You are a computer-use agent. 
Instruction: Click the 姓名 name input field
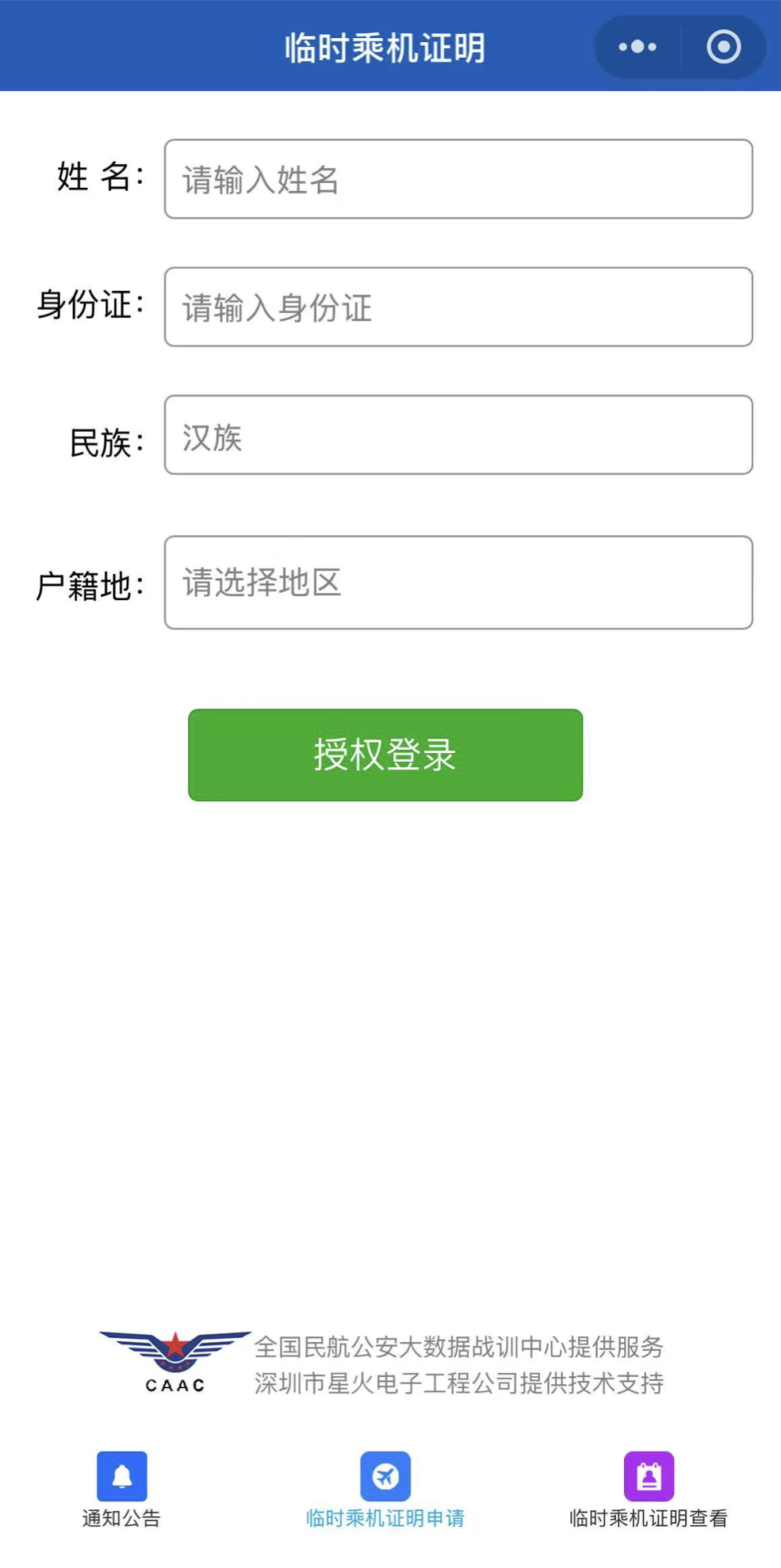pos(458,179)
